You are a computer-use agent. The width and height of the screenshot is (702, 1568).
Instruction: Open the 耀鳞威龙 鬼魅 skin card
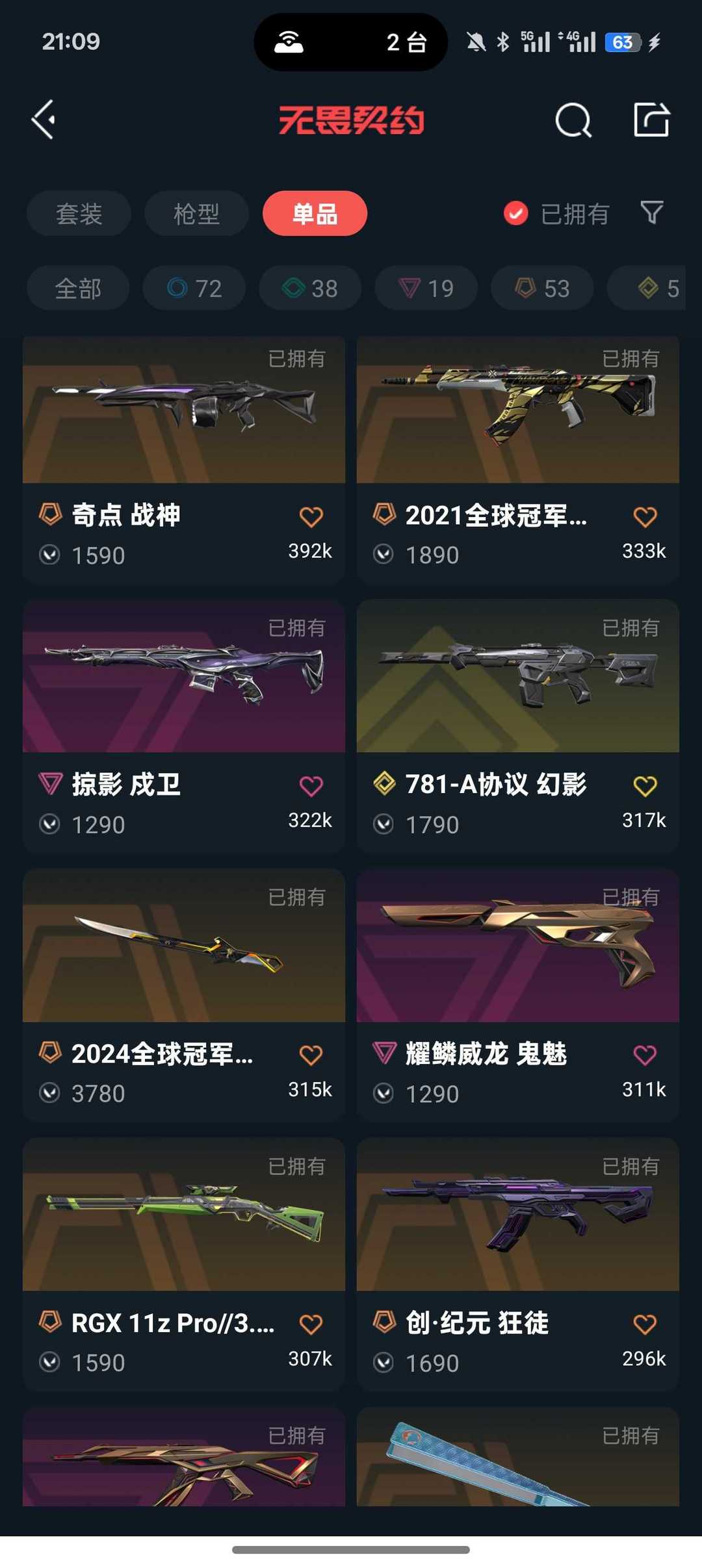(518, 995)
